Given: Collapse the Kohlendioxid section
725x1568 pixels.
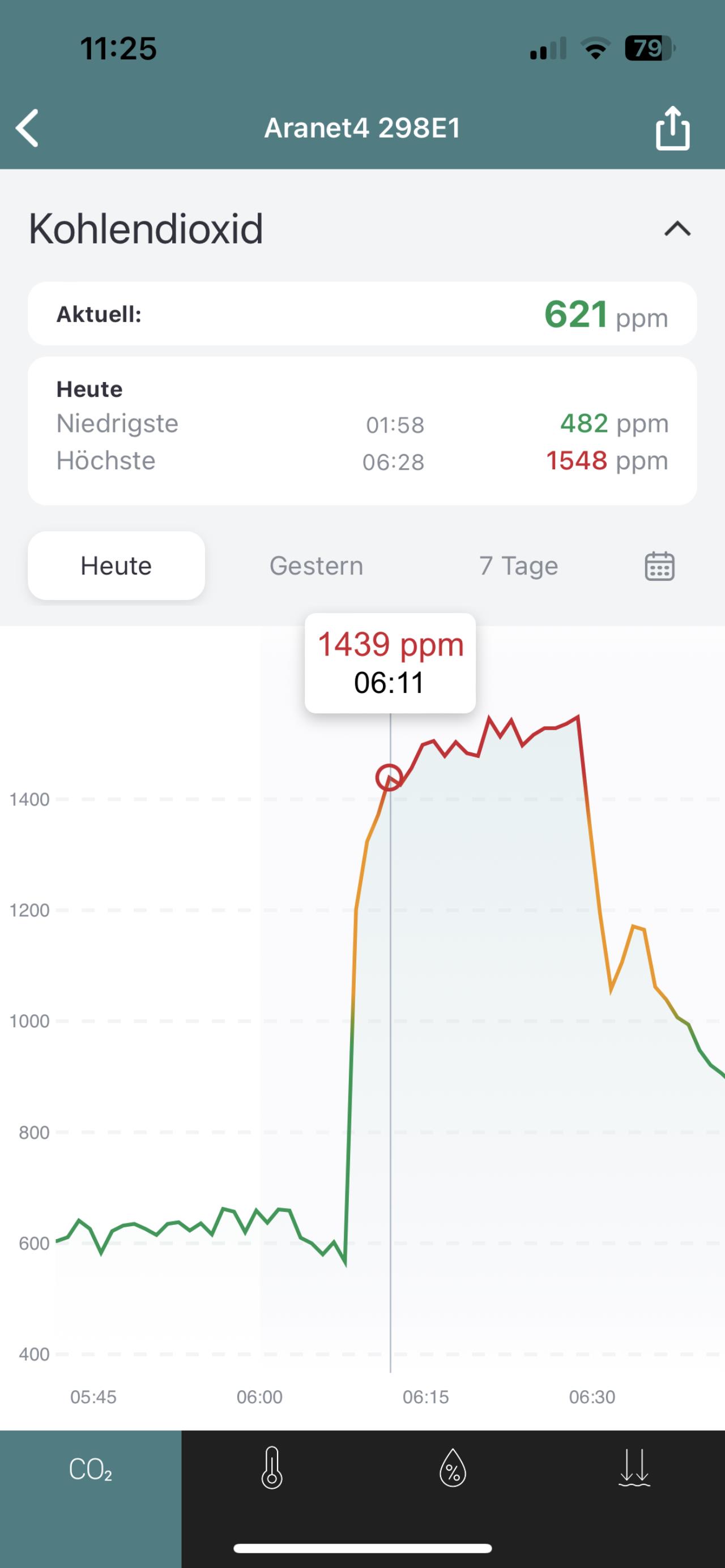Looking at the screenshot, I should click(x=677, y=229).
